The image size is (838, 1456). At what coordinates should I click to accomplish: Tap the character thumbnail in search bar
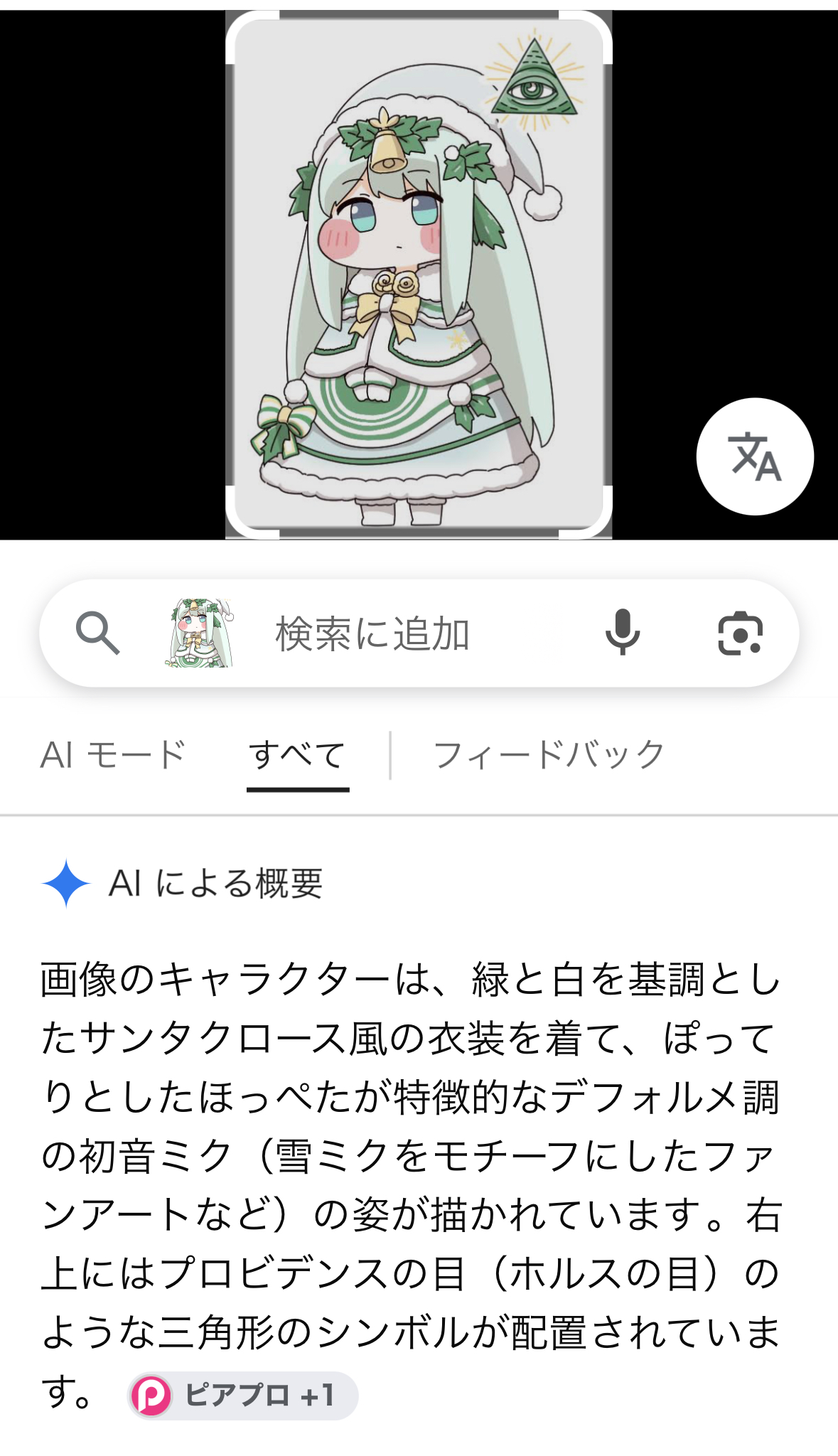click(199, 633)
